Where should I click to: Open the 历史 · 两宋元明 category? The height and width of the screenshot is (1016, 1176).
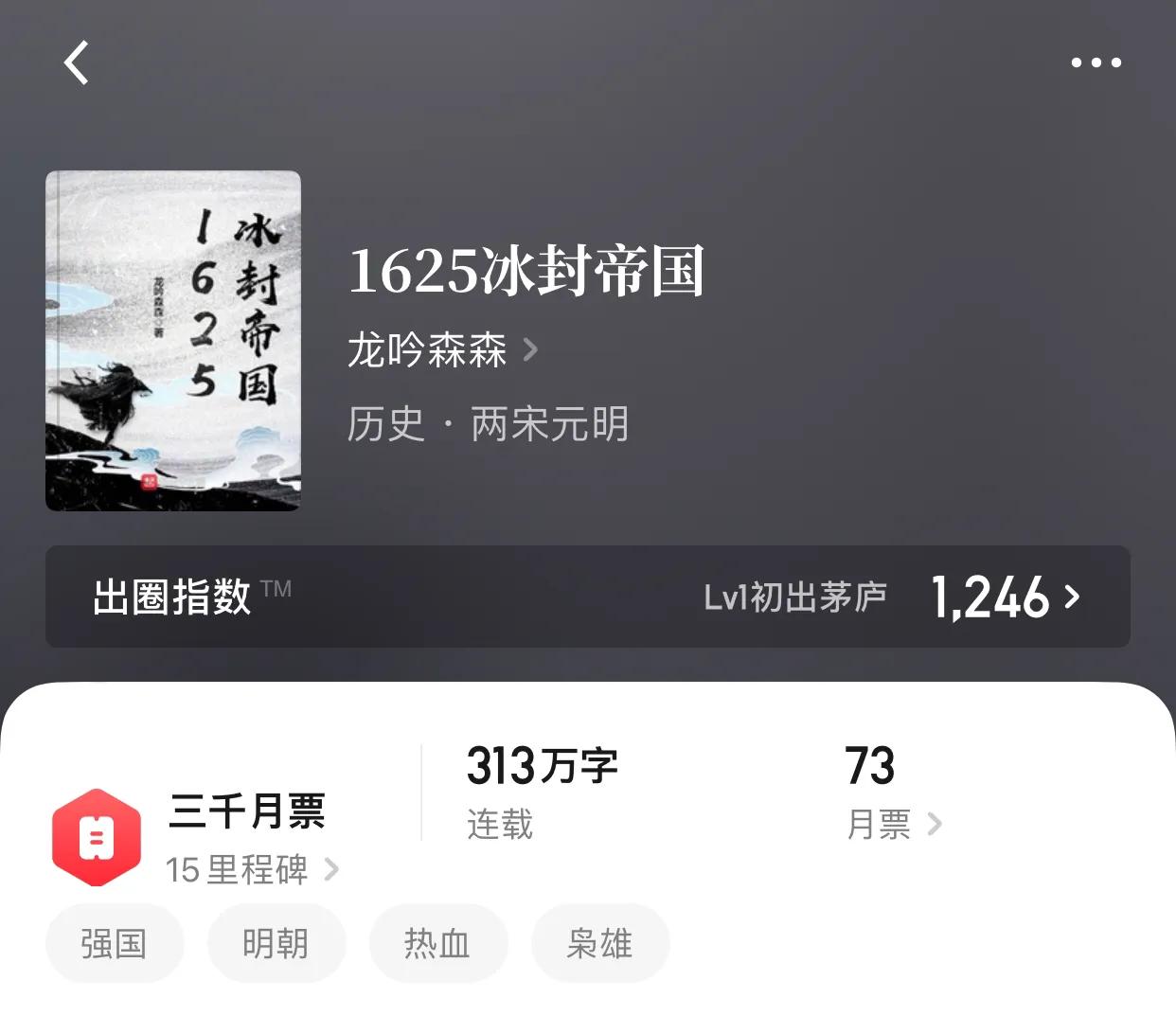click(488, 423)
